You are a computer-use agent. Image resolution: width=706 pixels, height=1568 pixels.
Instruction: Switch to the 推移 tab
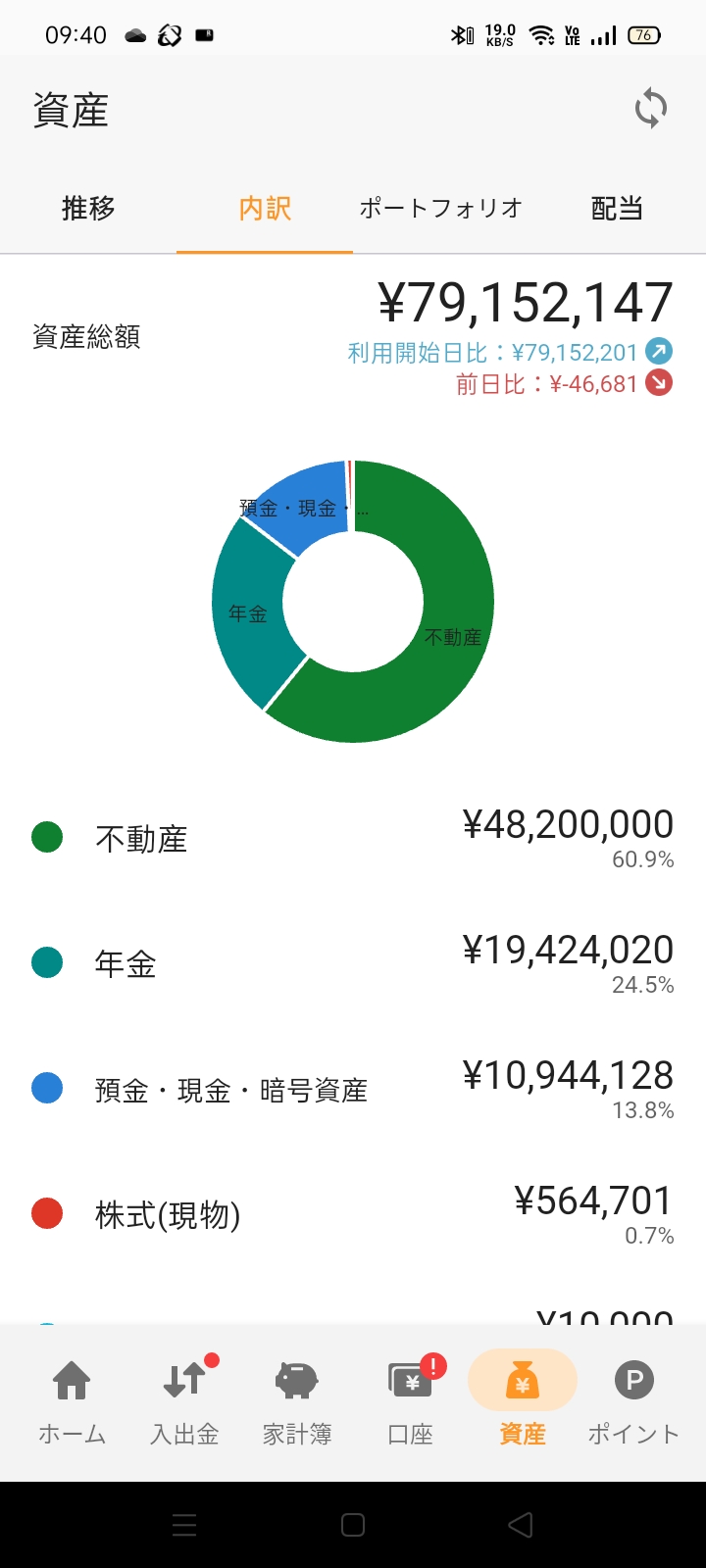(x=88, y=209)
